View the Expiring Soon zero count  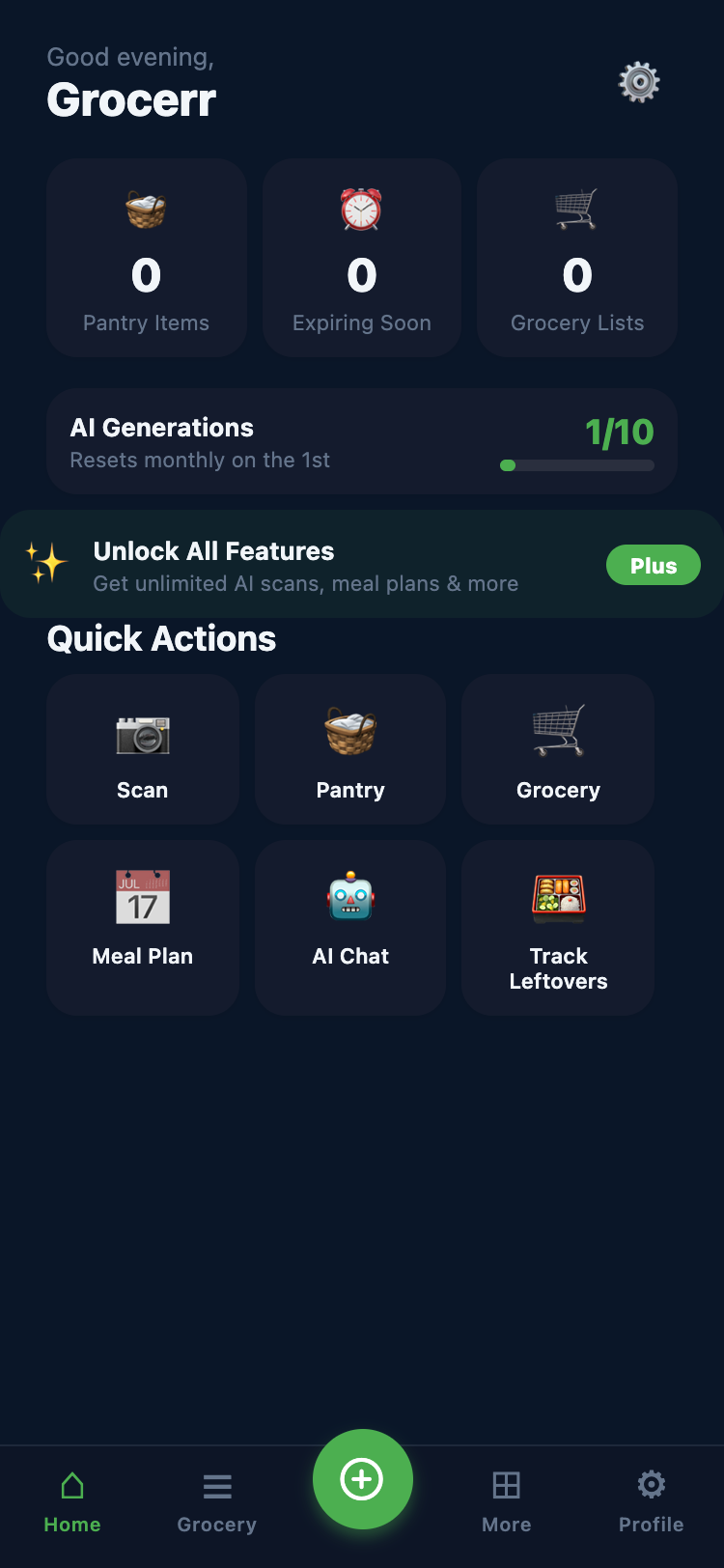tap(361, 275)
